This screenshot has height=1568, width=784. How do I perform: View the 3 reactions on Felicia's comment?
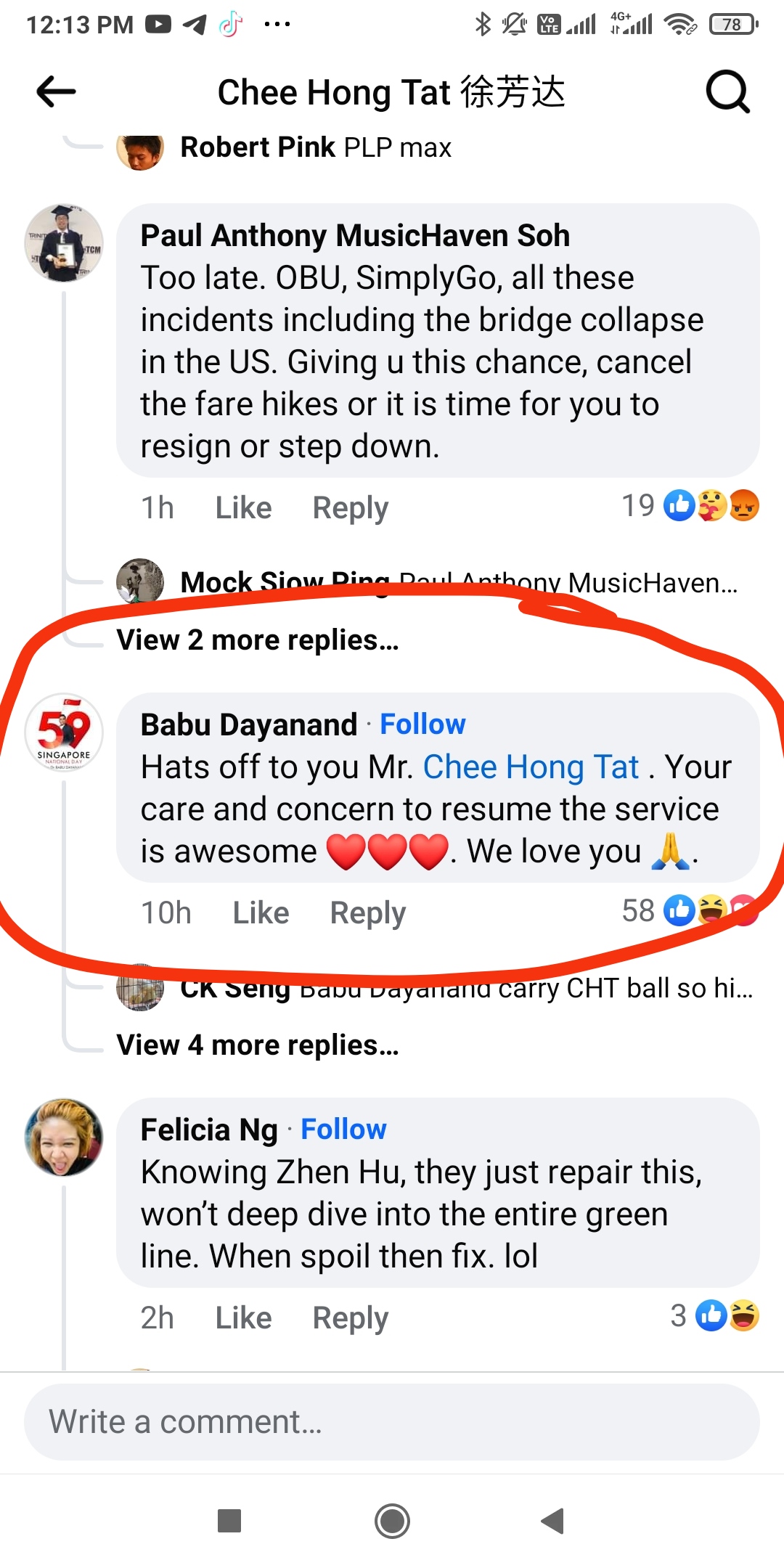[714, 1316]
